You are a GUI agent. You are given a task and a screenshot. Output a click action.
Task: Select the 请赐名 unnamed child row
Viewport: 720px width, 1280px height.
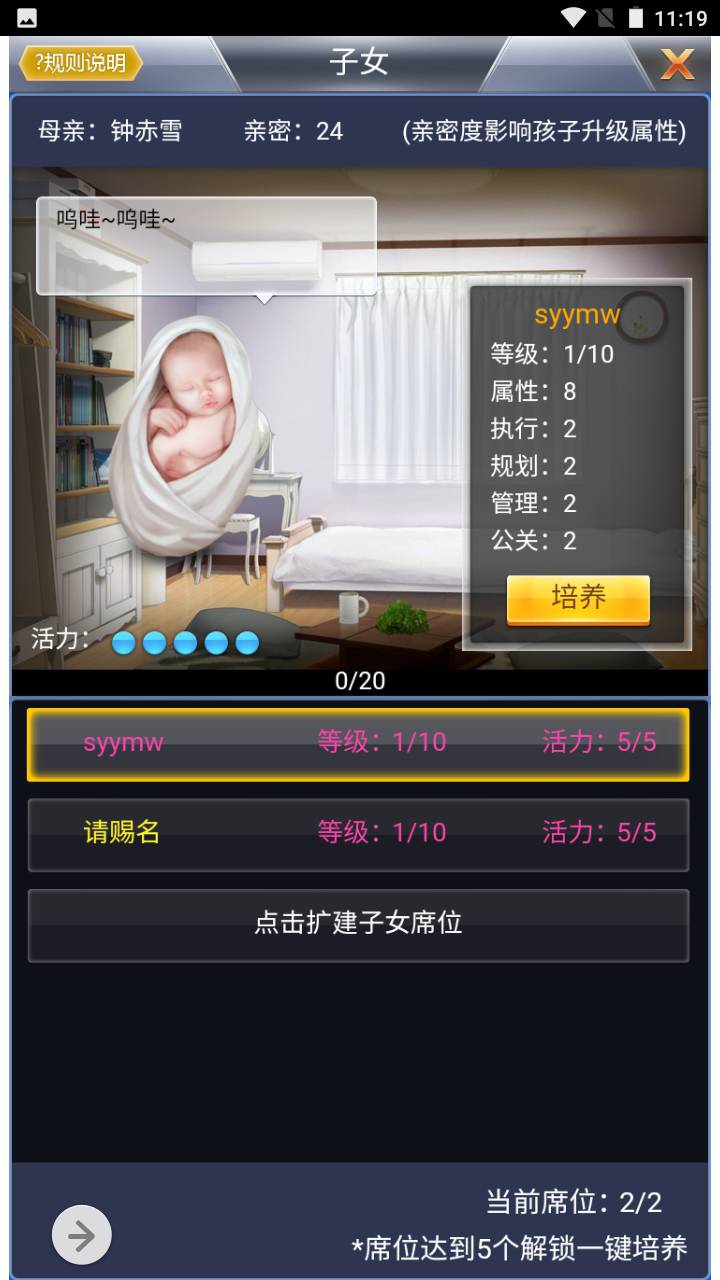[358, 834]
